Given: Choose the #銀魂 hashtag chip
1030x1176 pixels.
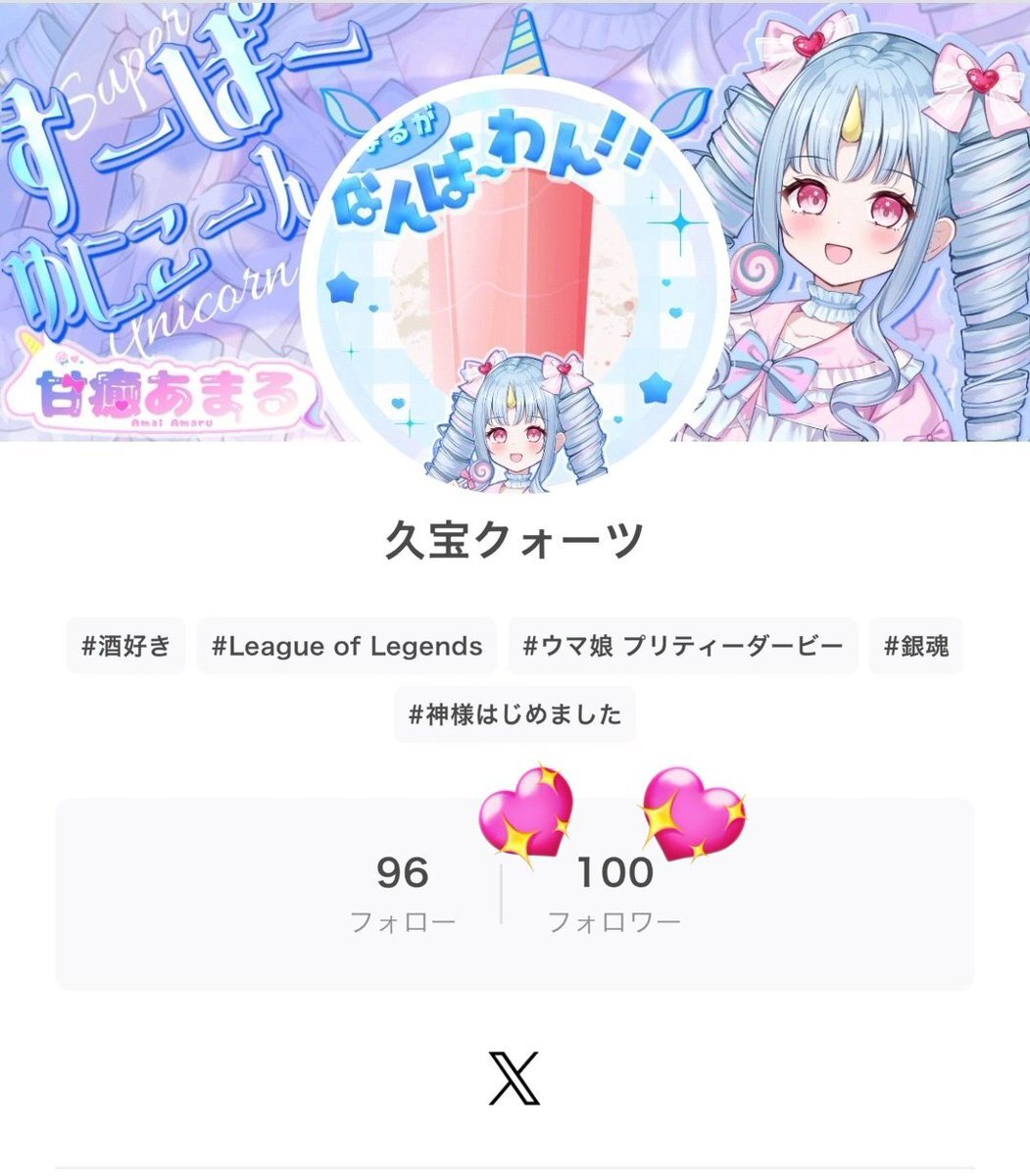Looking at the screenshot, I should pos(916,646).
